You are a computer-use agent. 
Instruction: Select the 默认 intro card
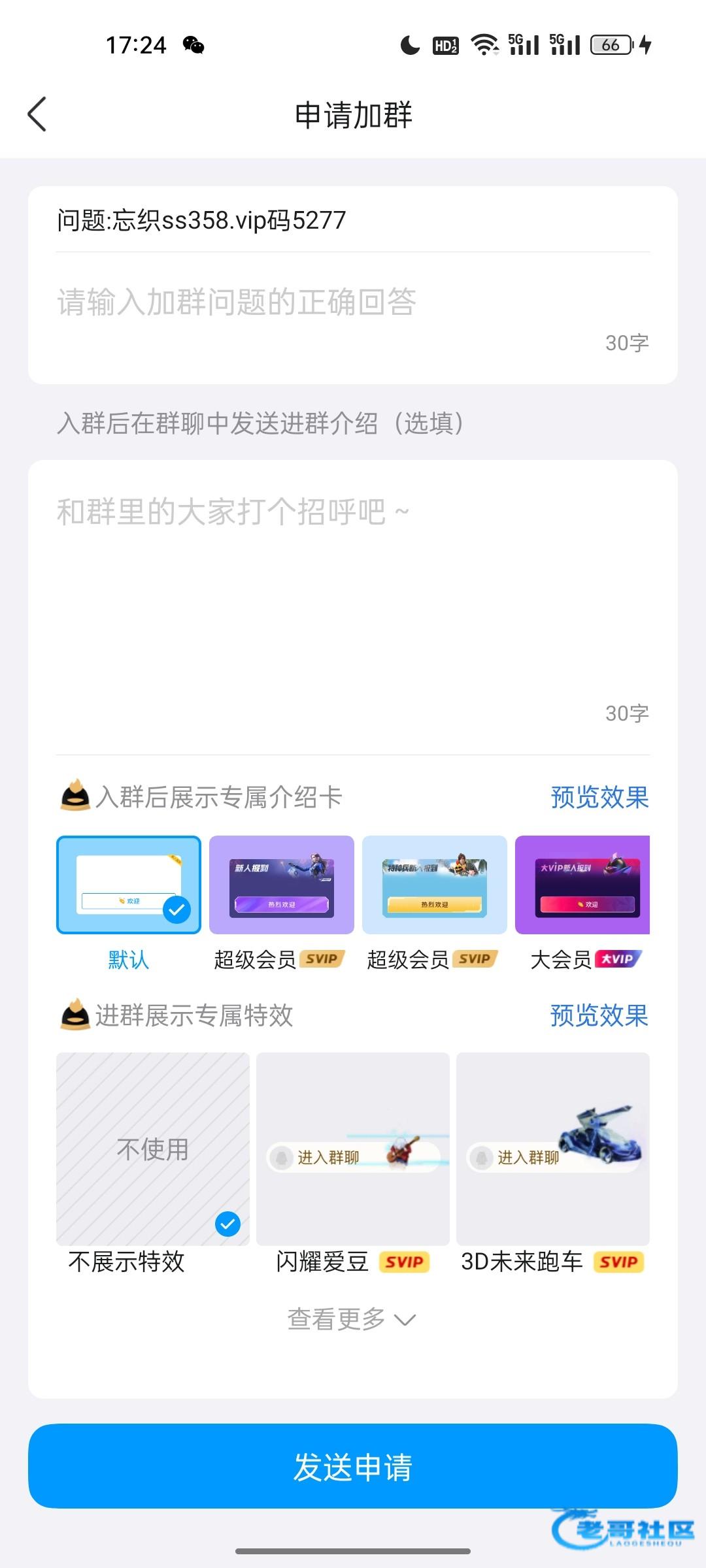(x=129, y=885)
